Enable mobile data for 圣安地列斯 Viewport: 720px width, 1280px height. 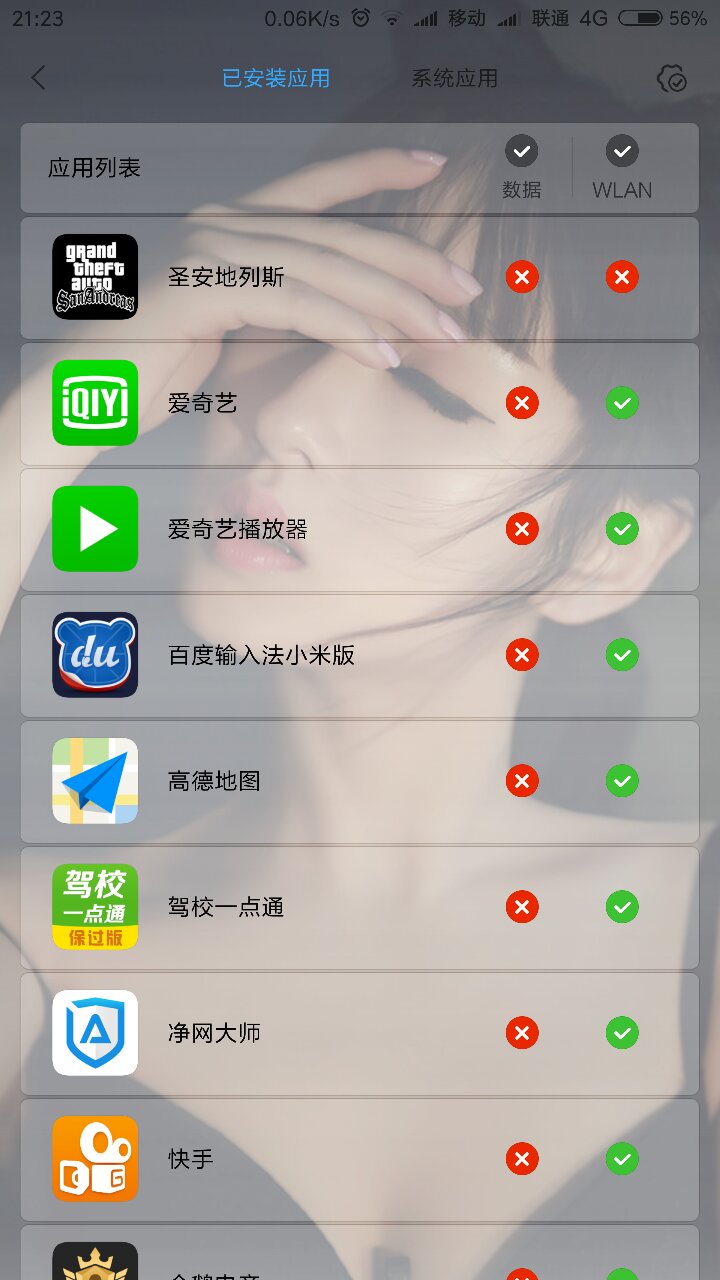coord(521,277)
